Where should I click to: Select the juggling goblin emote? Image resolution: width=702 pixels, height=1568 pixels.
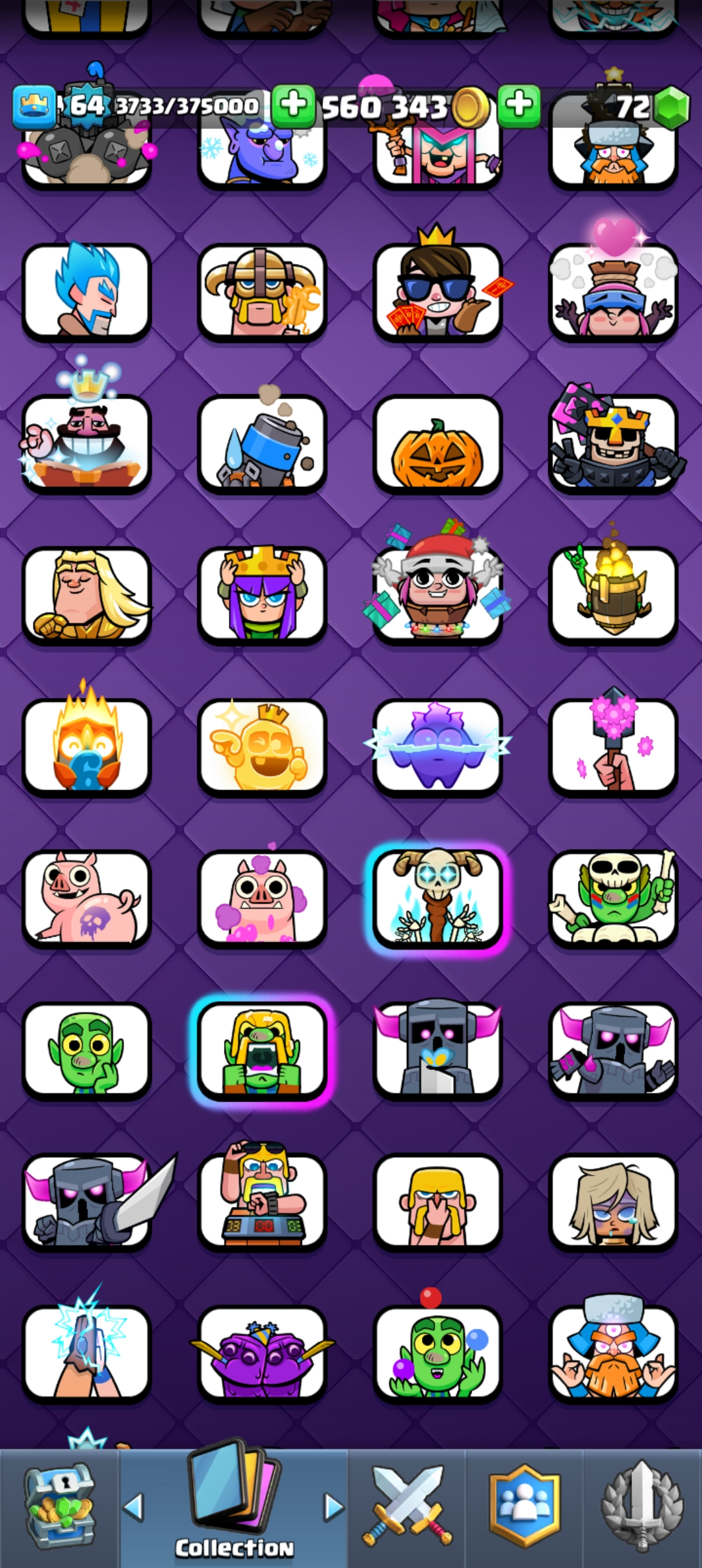coord(437,1353)
